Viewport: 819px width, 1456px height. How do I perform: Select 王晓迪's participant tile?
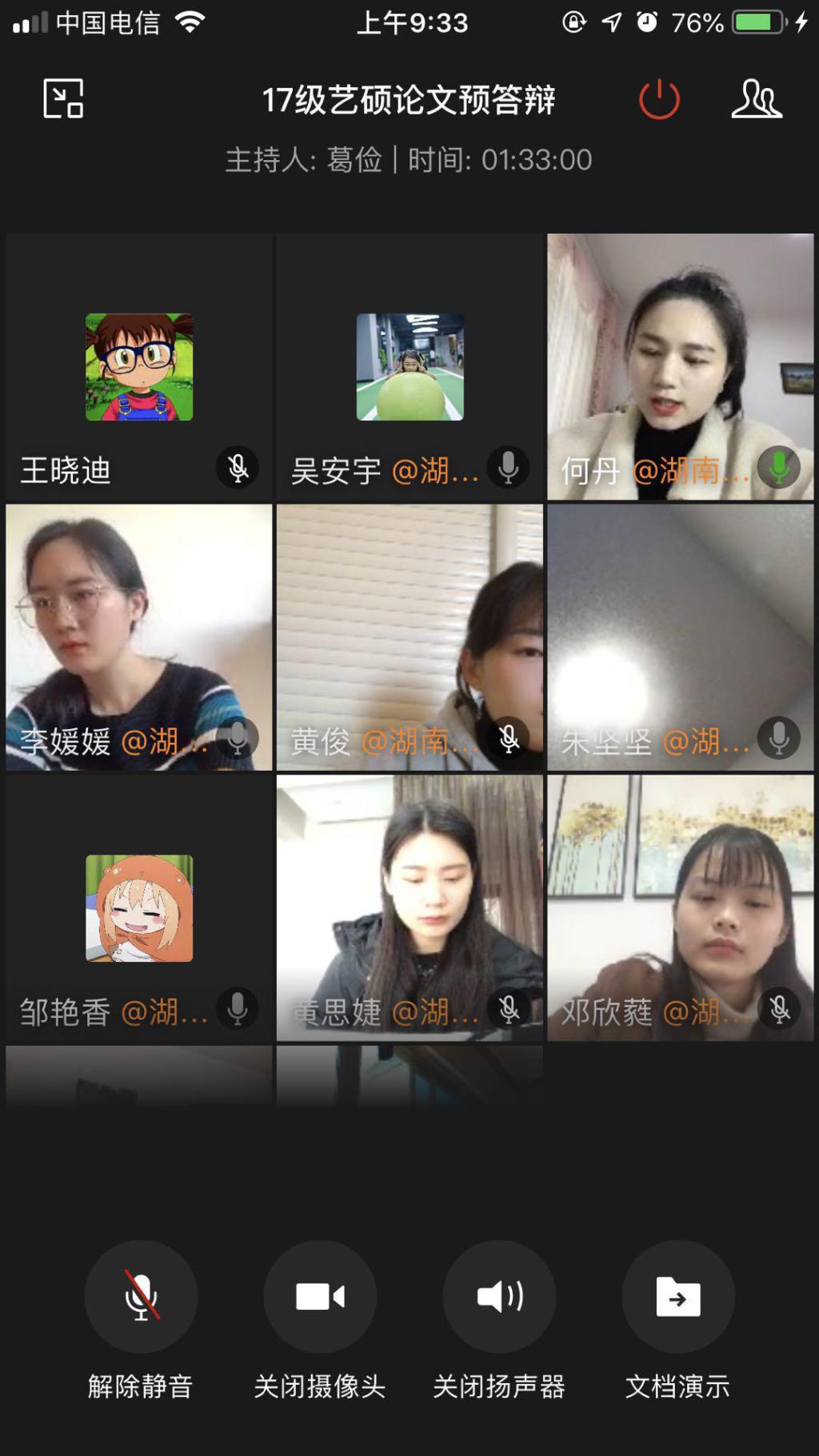[139, 367]
